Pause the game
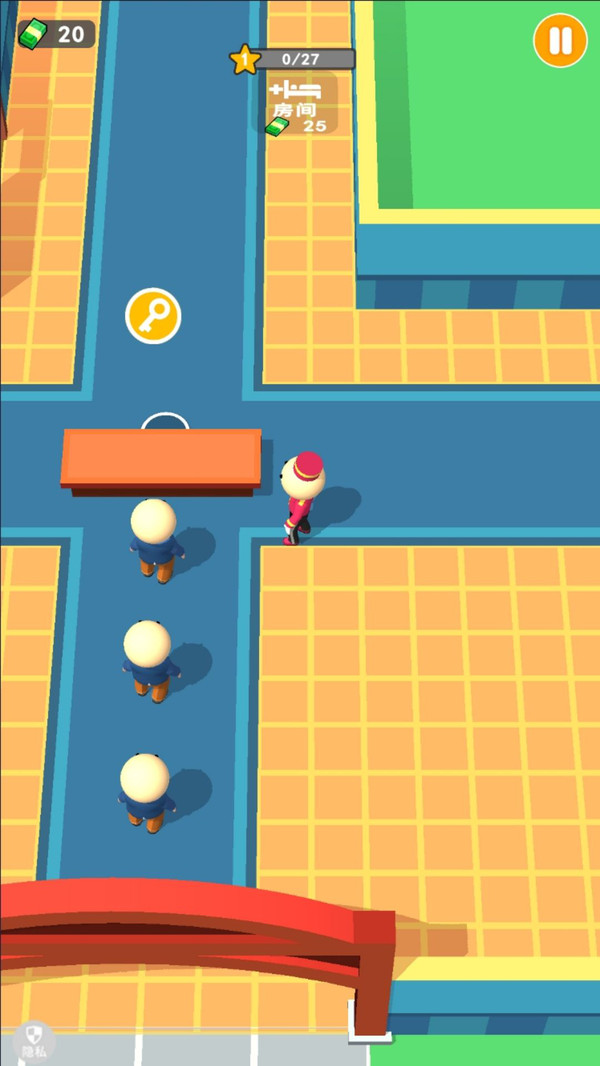The image size is (600, 1066). click(x=560, y=41)
